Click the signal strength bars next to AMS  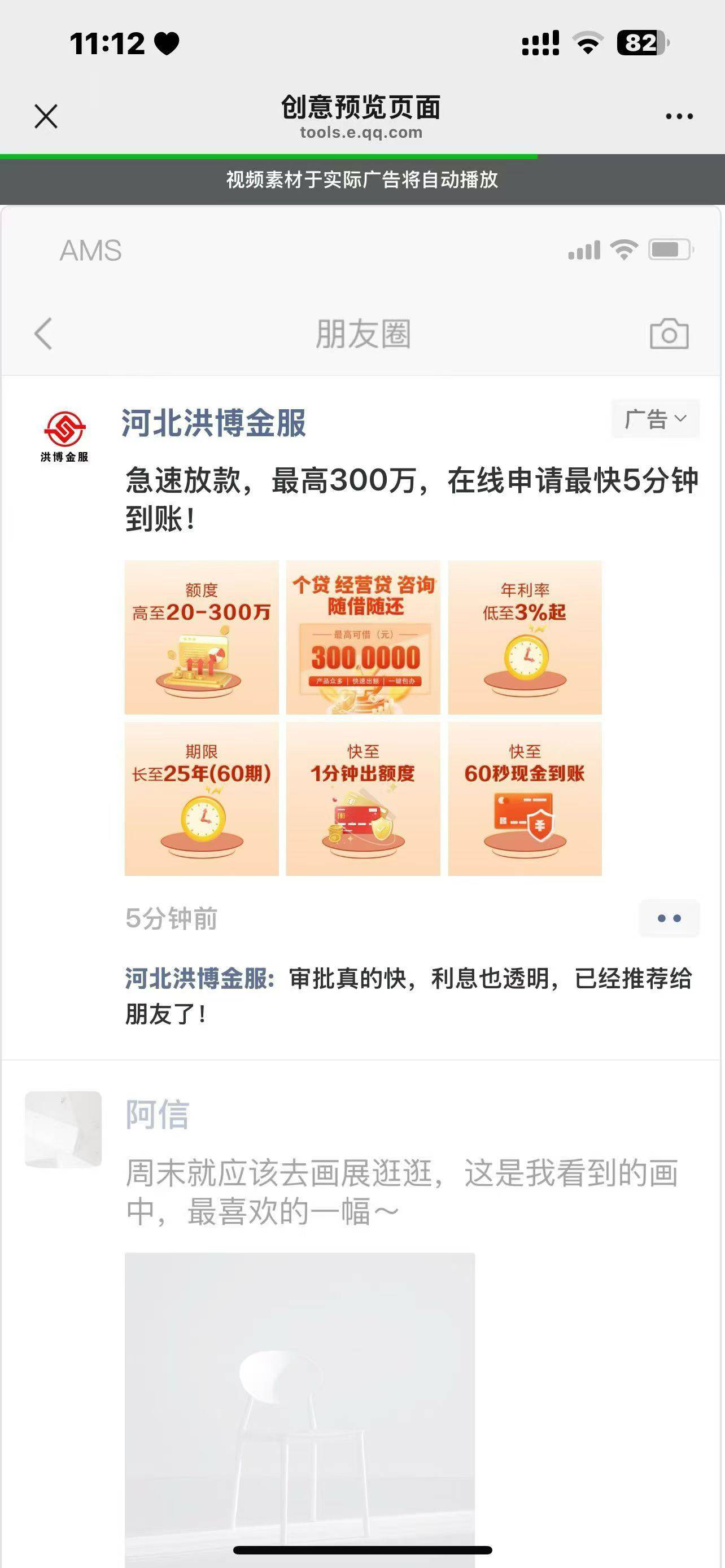(x=585, y=251)
